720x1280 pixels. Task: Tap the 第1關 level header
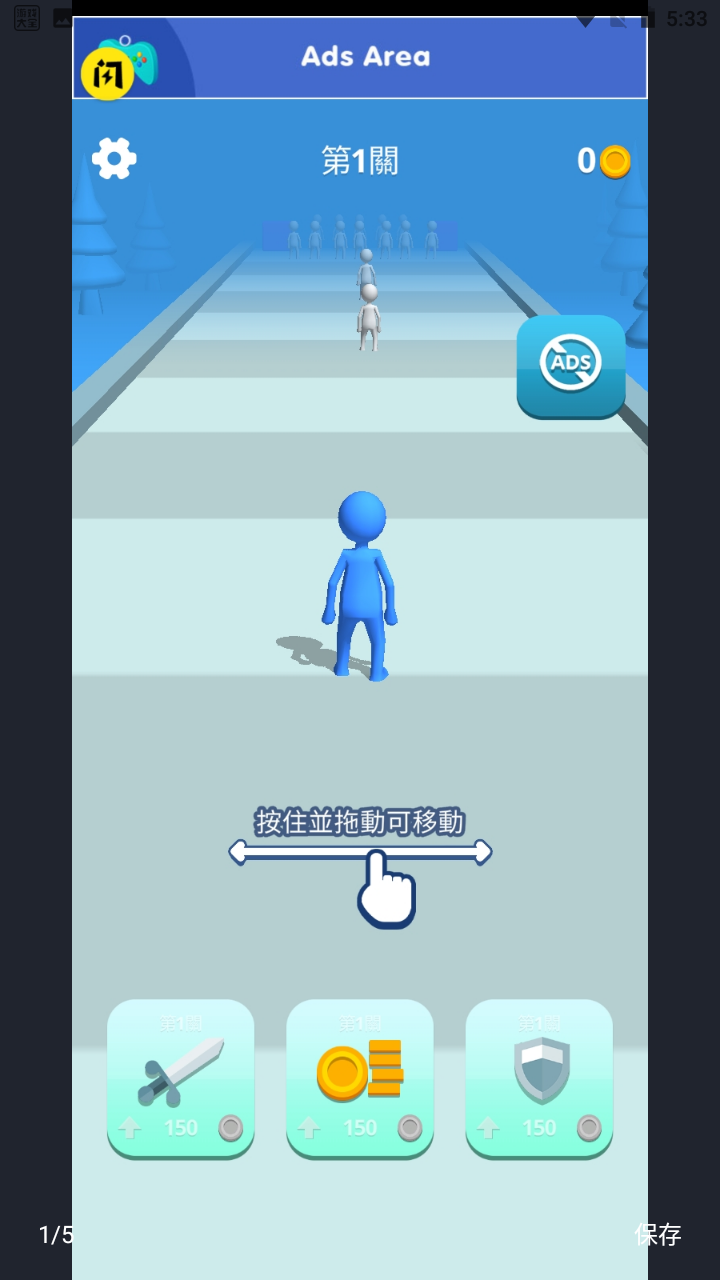point(360,161)
